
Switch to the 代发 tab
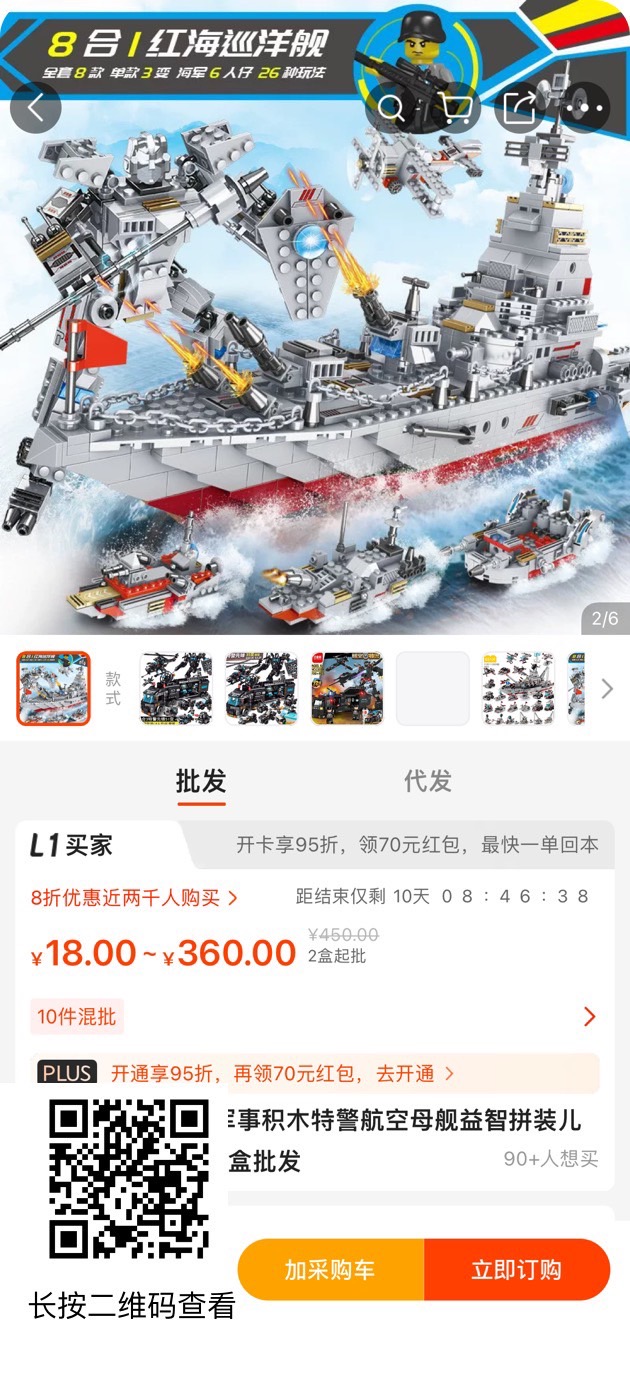click(x=428, y=781)
